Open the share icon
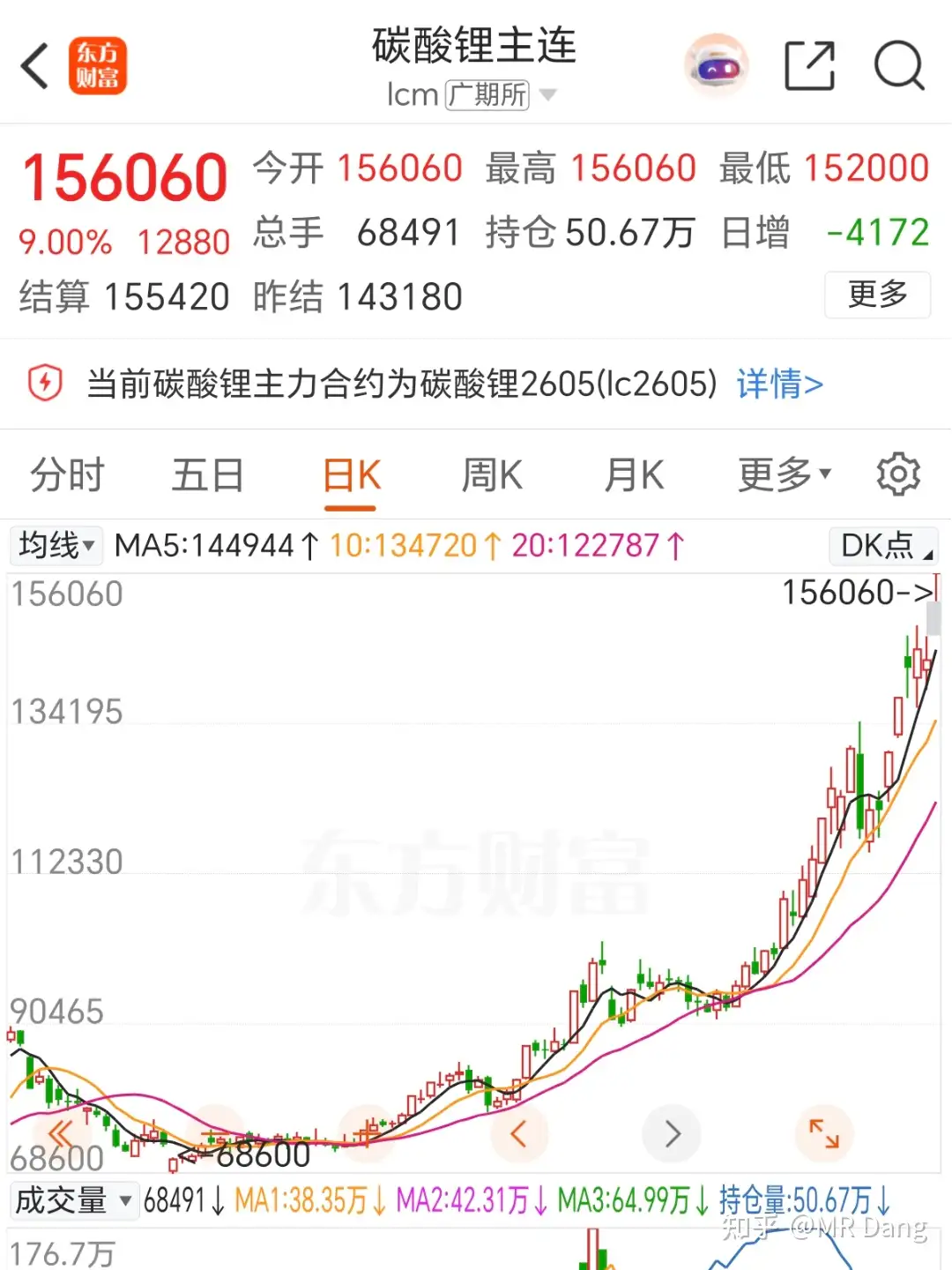Image resolution: width=952 pixels, height=1270 pixels. click(809, 66)
